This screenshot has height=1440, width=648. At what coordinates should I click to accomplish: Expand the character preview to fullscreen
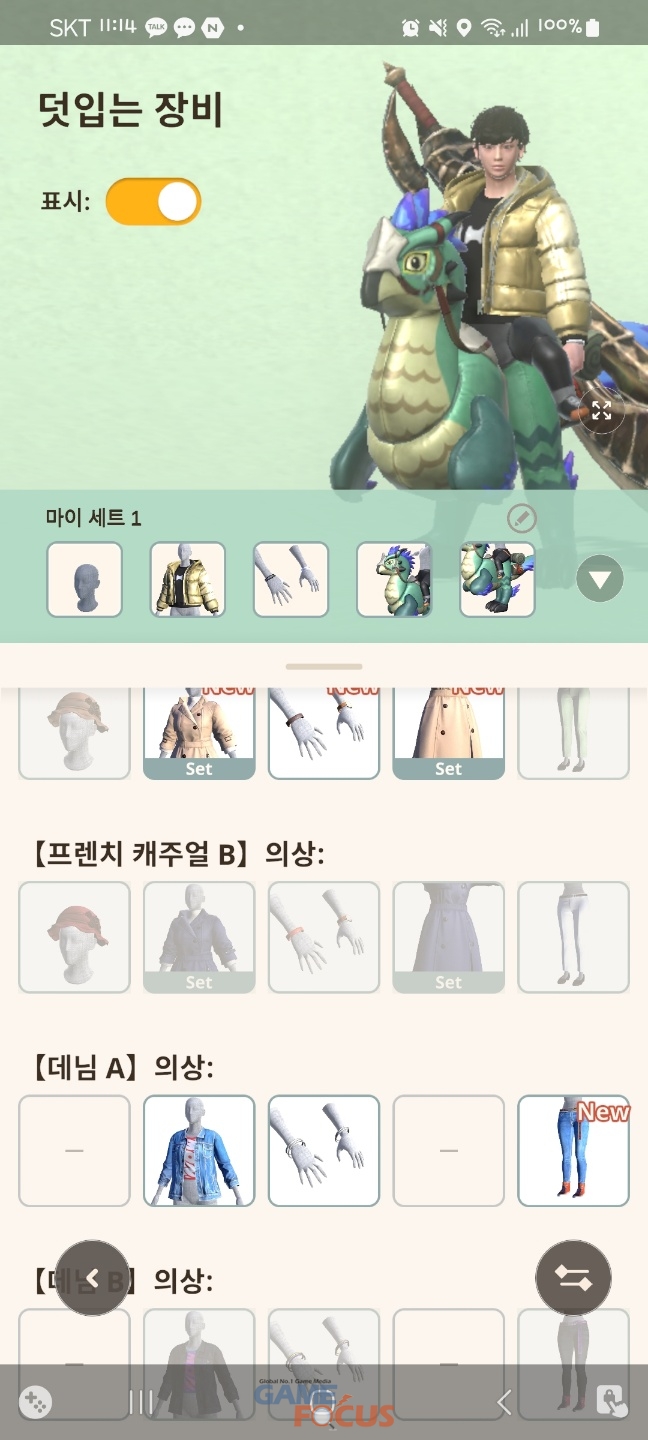tap(601, 410)
